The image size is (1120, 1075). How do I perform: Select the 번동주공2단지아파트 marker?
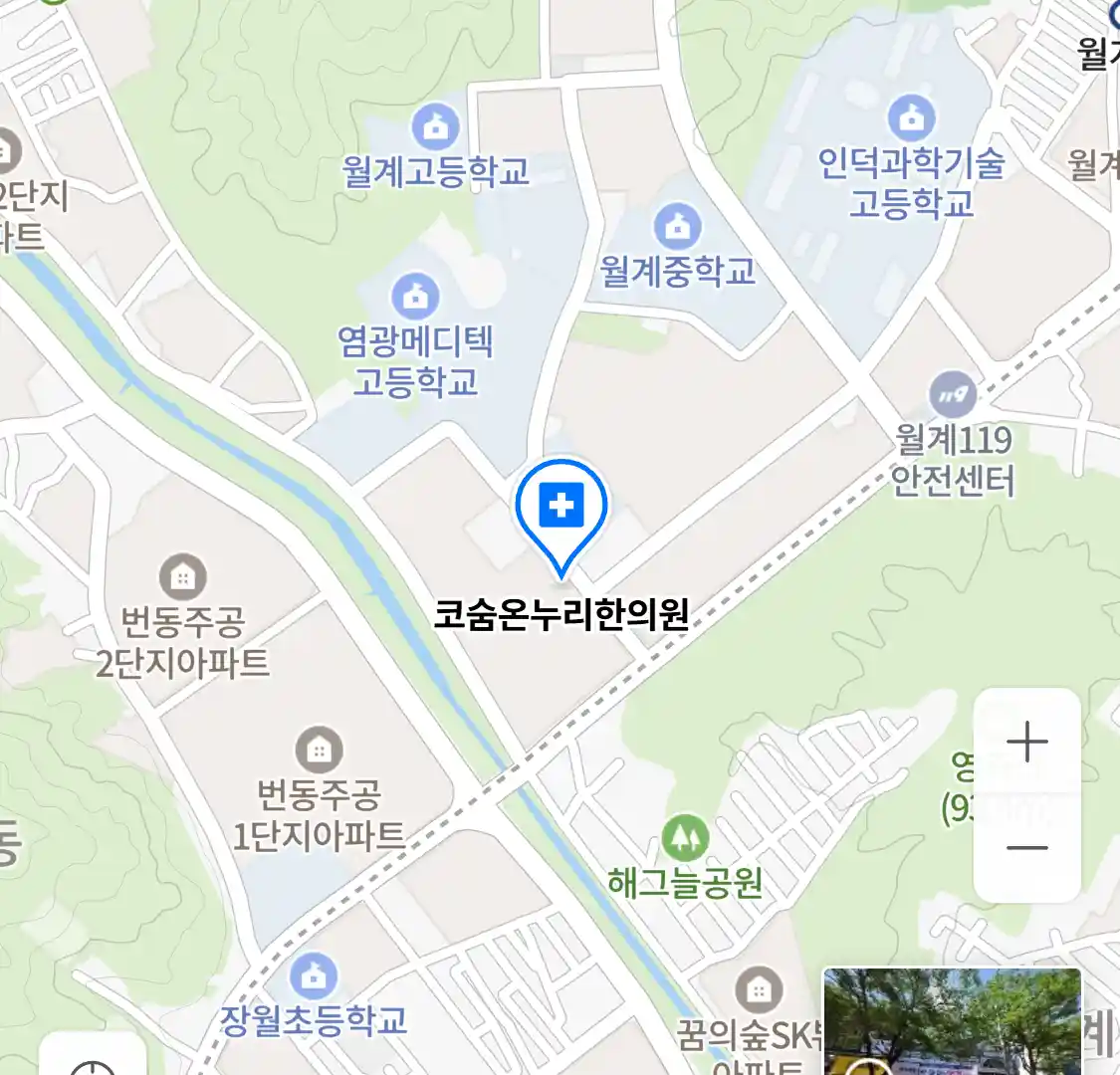coord(182,576)
